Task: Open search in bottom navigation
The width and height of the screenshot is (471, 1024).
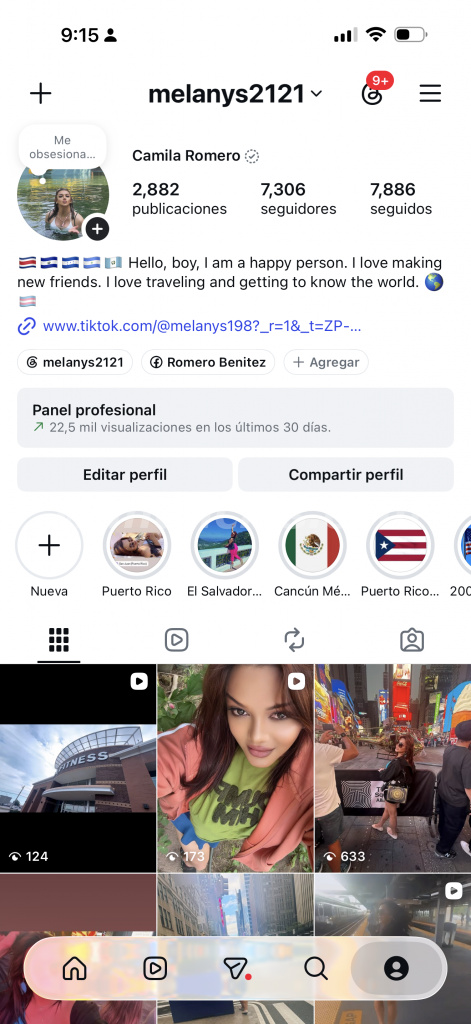Action: [316, 968]
